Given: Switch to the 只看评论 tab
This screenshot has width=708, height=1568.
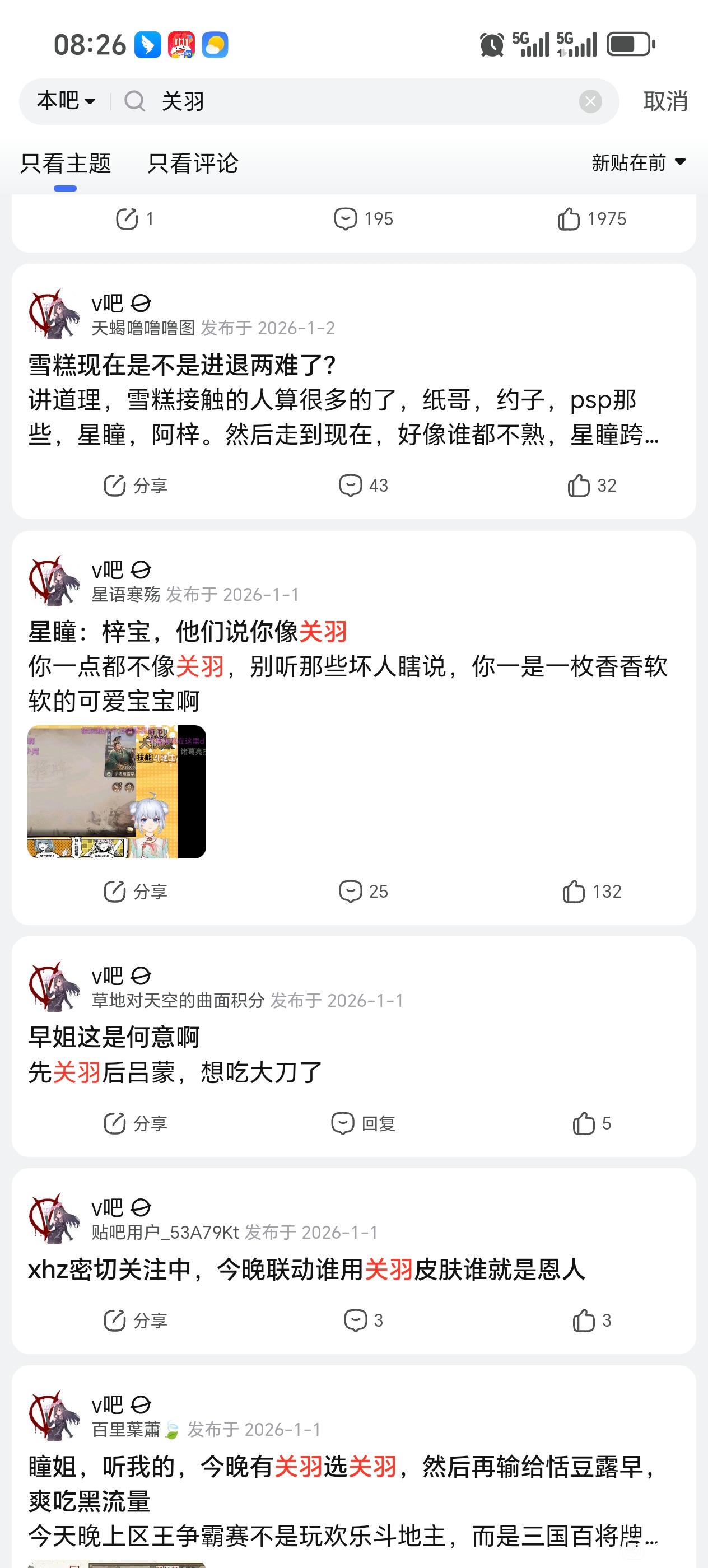Looking at the screenshot, I should [x=192, y=163].
